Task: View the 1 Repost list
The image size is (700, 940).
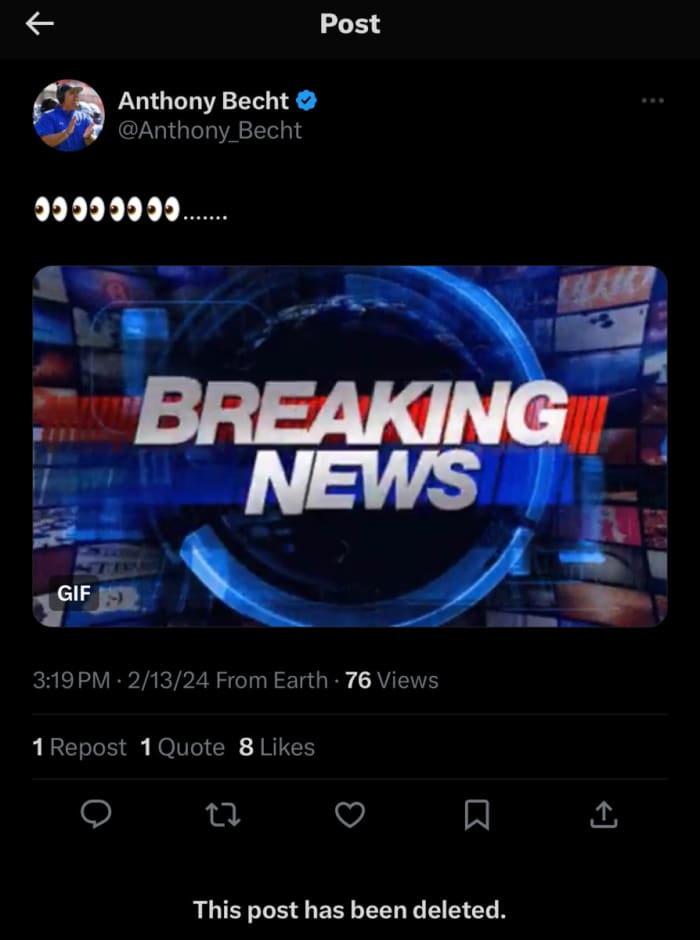Action: click(80, 747)
